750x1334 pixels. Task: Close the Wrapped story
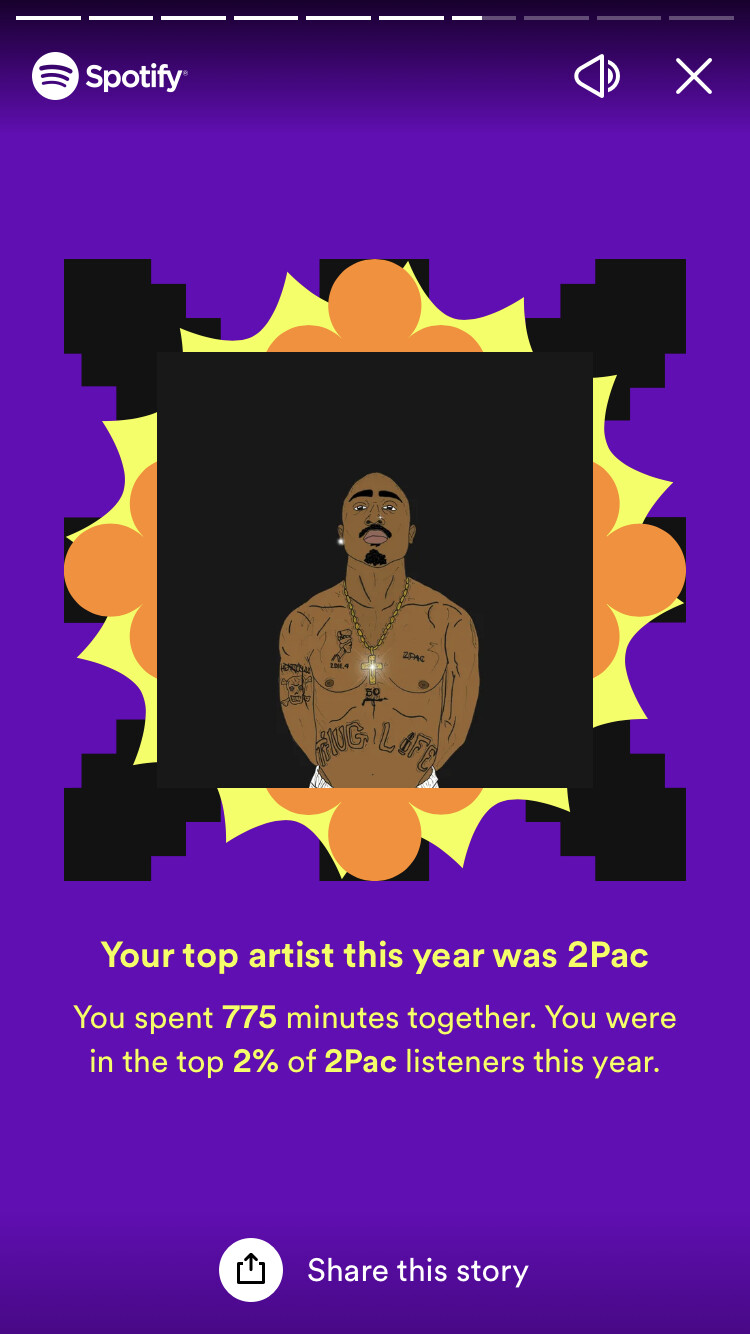click(x=693, y=76)
